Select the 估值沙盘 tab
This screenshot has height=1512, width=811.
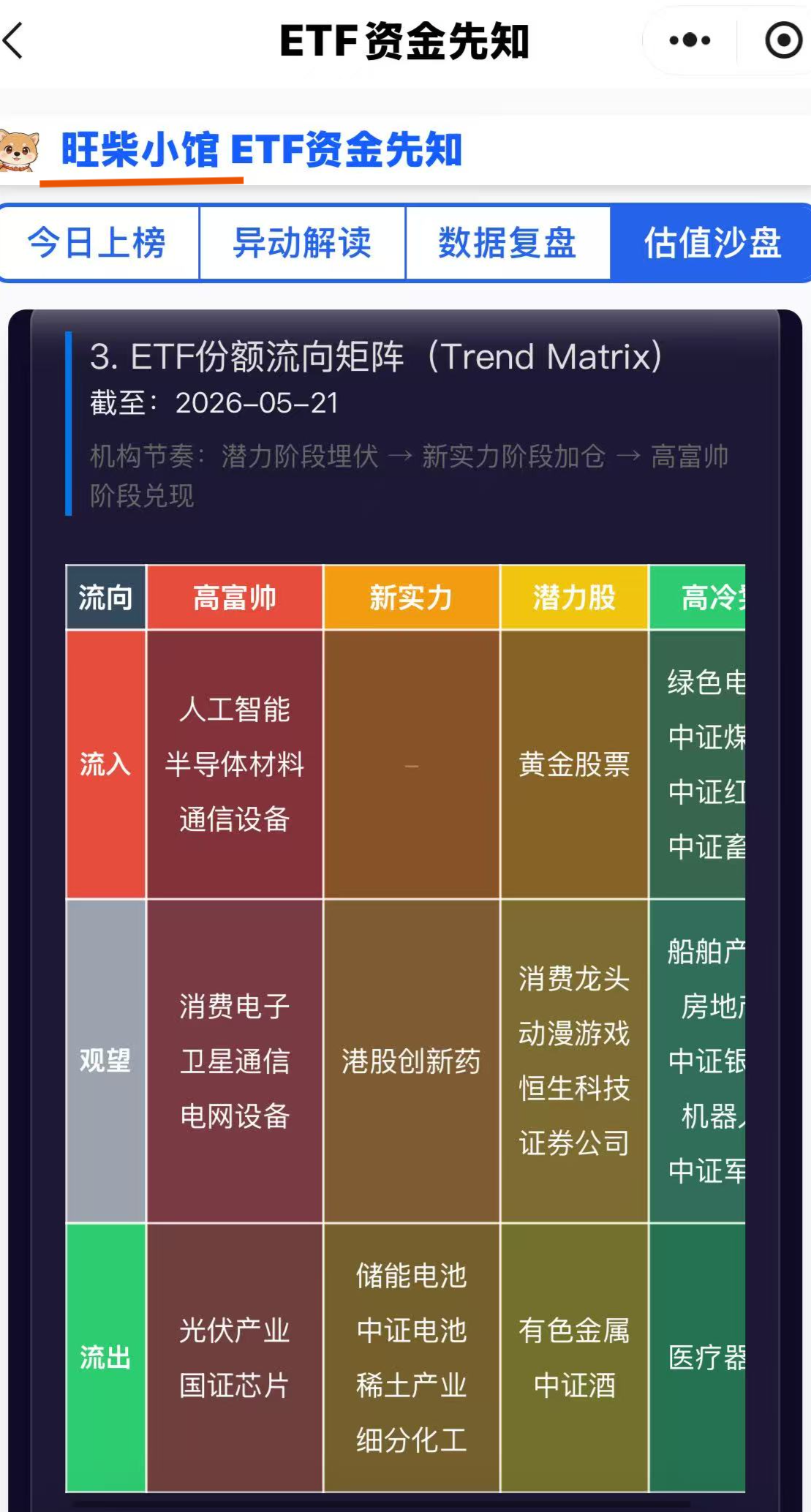point(712,243)
